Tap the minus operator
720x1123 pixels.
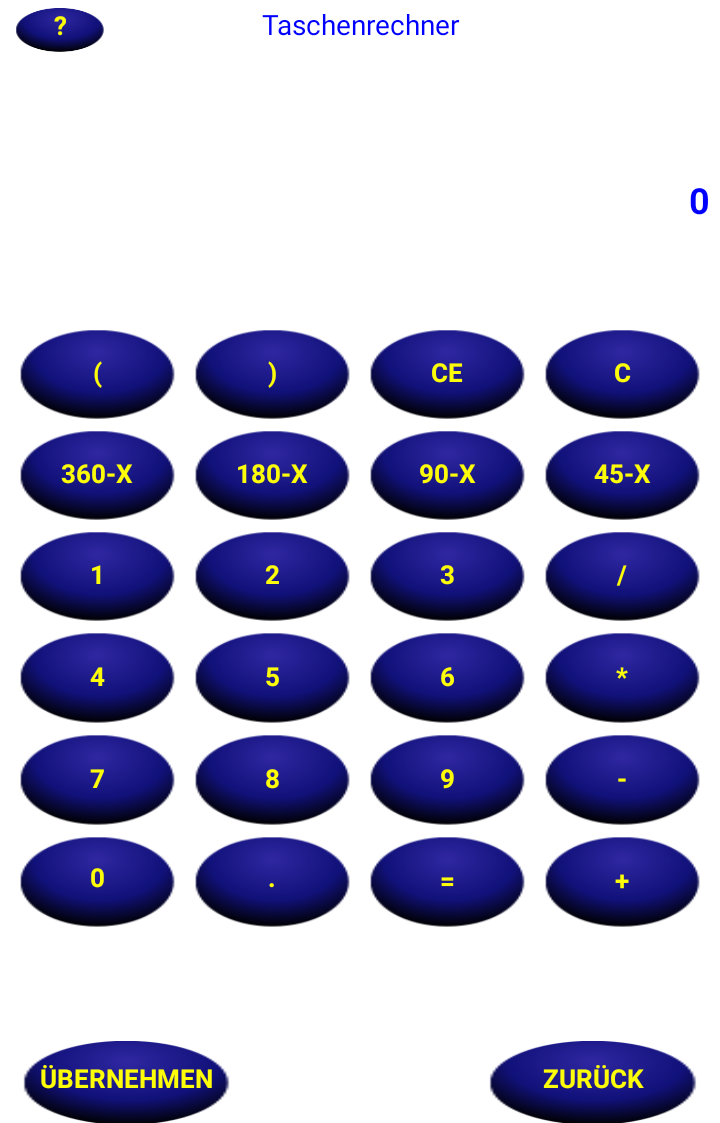[x=622, y=780]
